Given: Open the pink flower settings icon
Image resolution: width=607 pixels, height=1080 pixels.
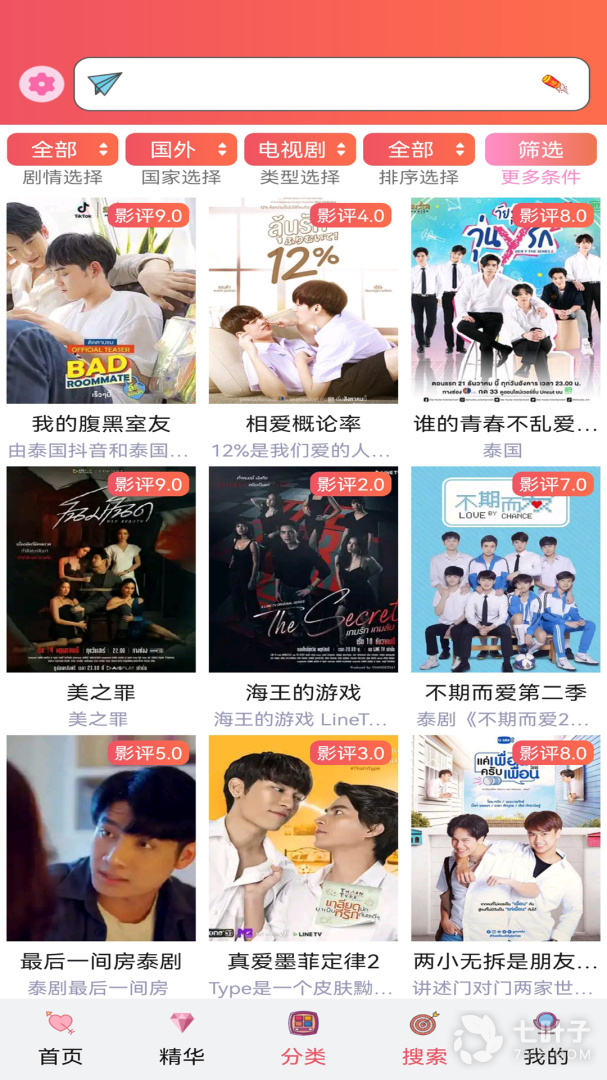Looking at the screenshot, I should [41, 84].
